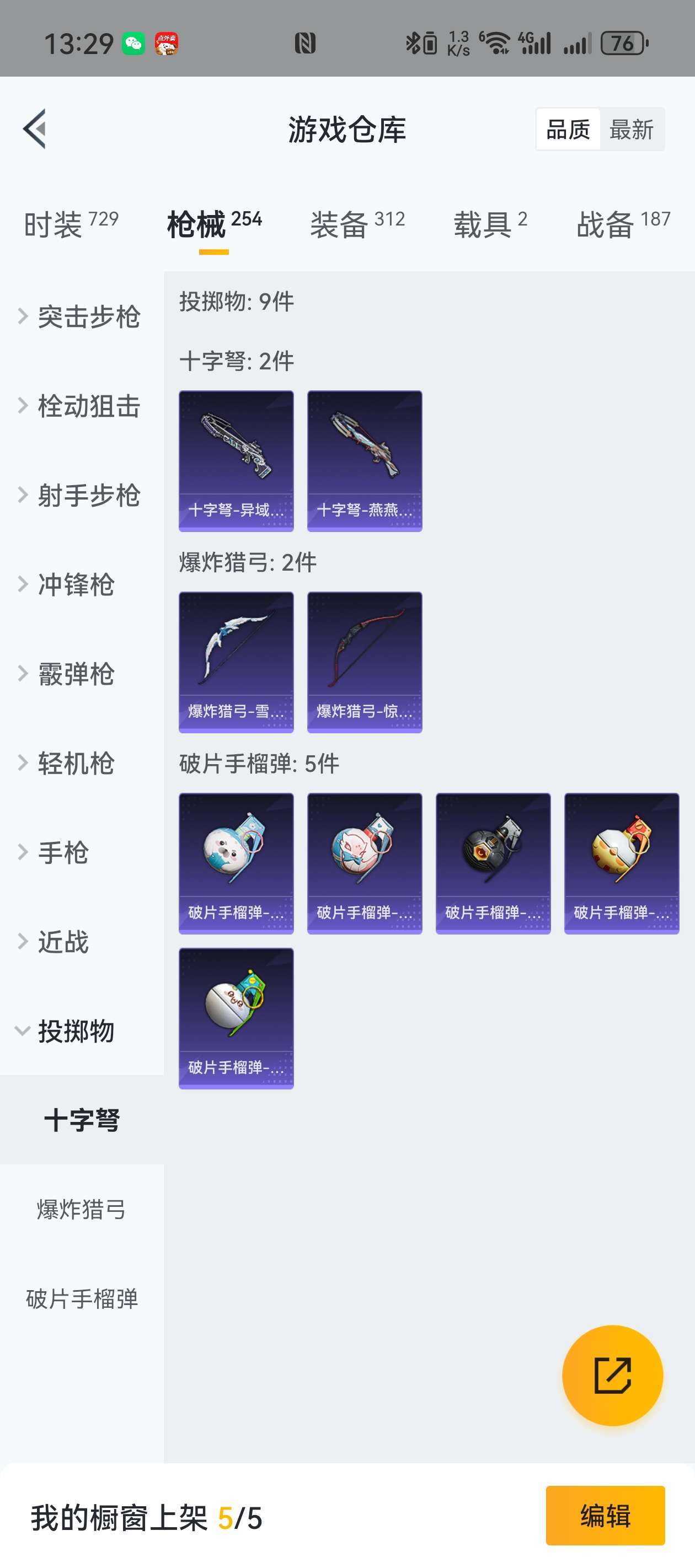
Task: Open the 载具 tab
Action: click(490, 224)
